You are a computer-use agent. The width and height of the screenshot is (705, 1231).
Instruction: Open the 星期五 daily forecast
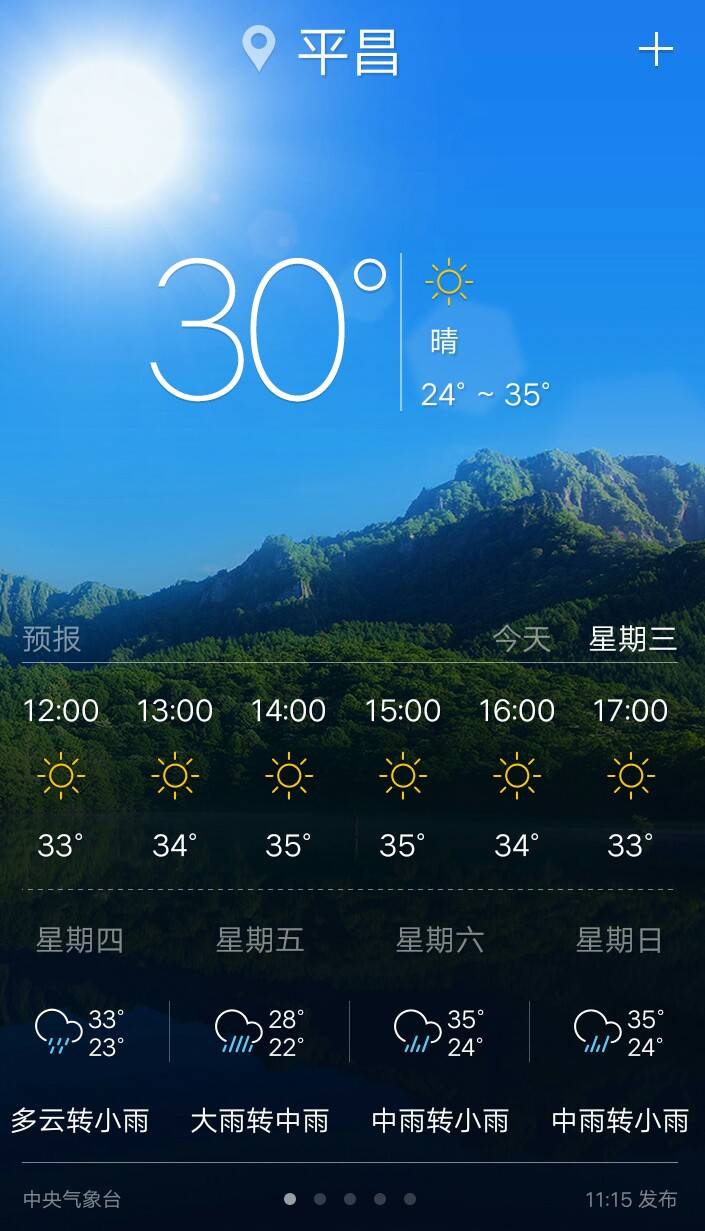(x=260, y=1030)
